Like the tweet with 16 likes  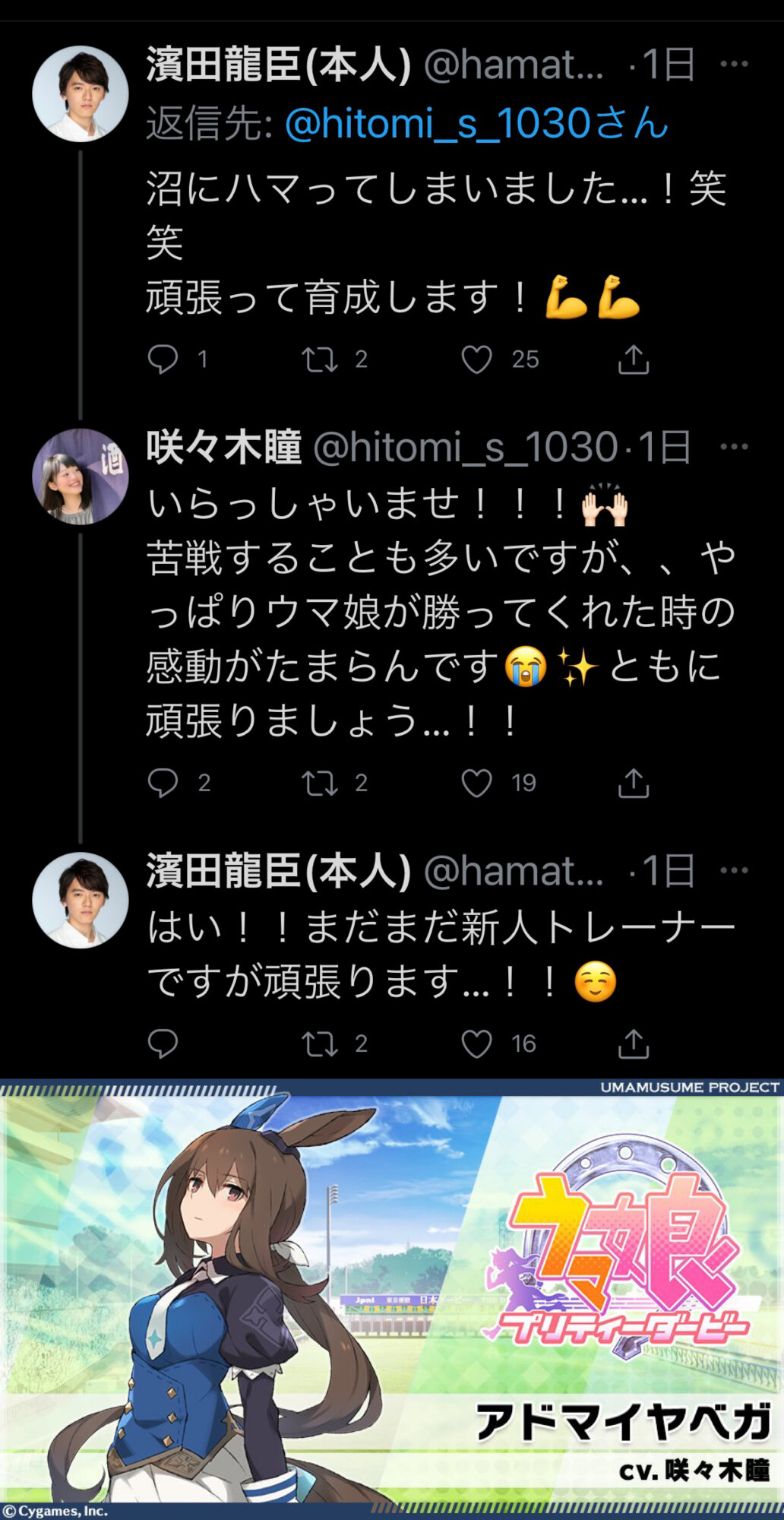[x=476, y=1044]
